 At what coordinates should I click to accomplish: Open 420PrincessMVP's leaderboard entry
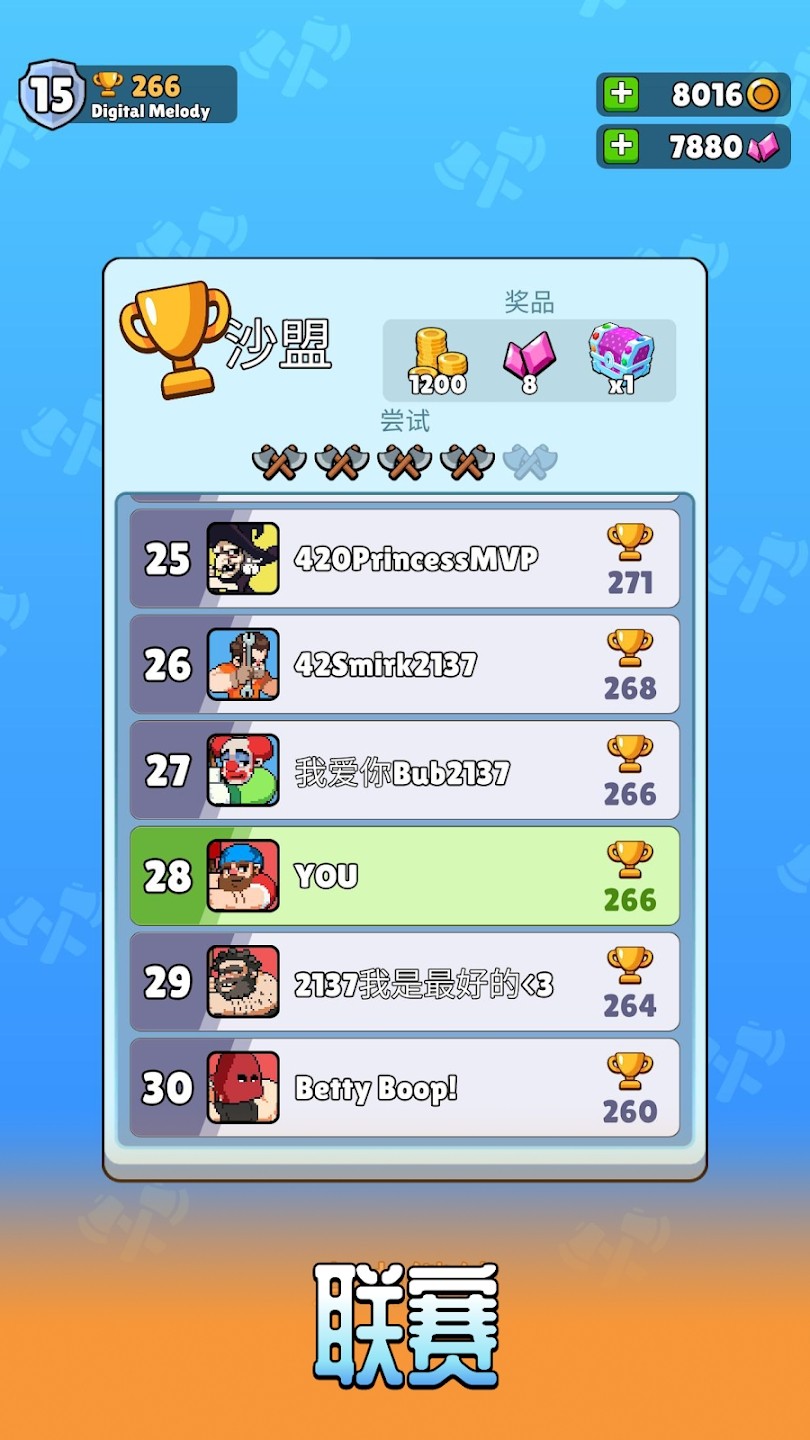pos(404,559)
